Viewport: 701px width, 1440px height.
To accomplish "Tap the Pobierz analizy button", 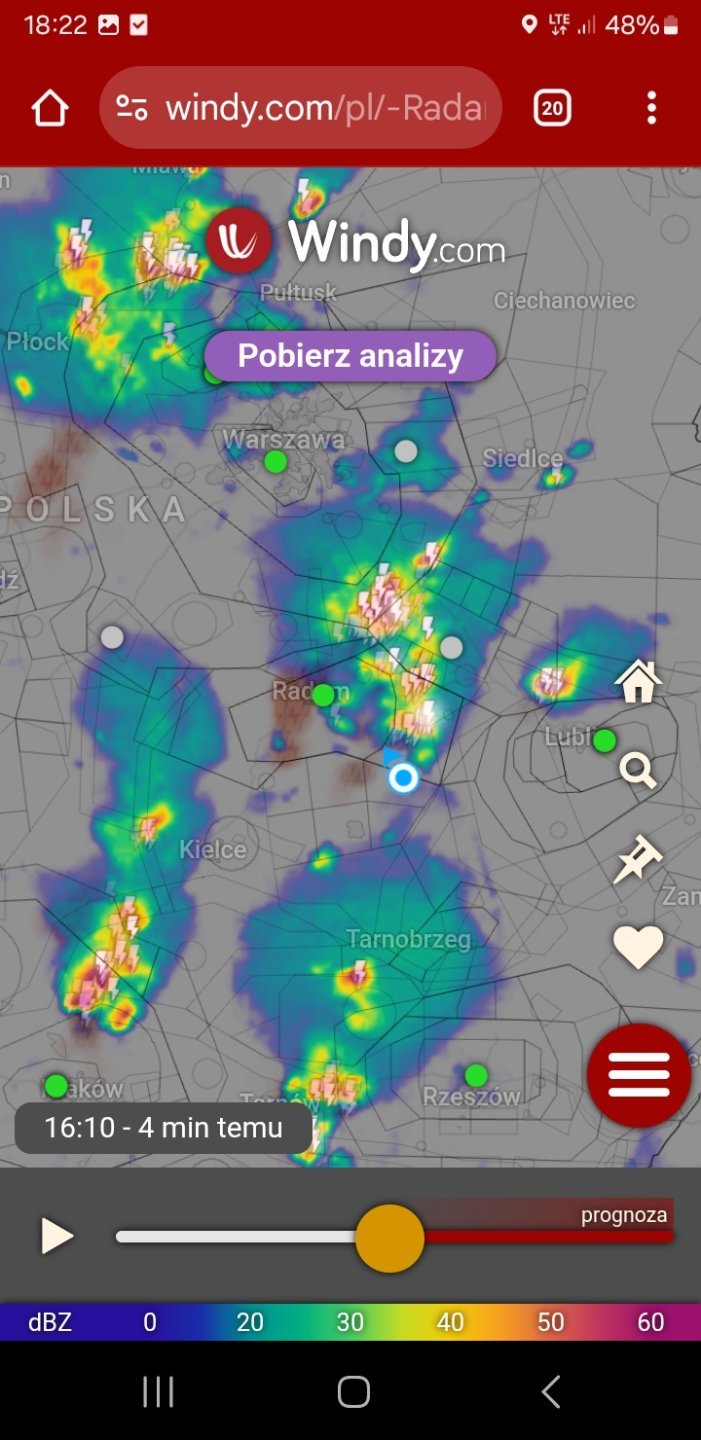I will (x=350, y=356).
